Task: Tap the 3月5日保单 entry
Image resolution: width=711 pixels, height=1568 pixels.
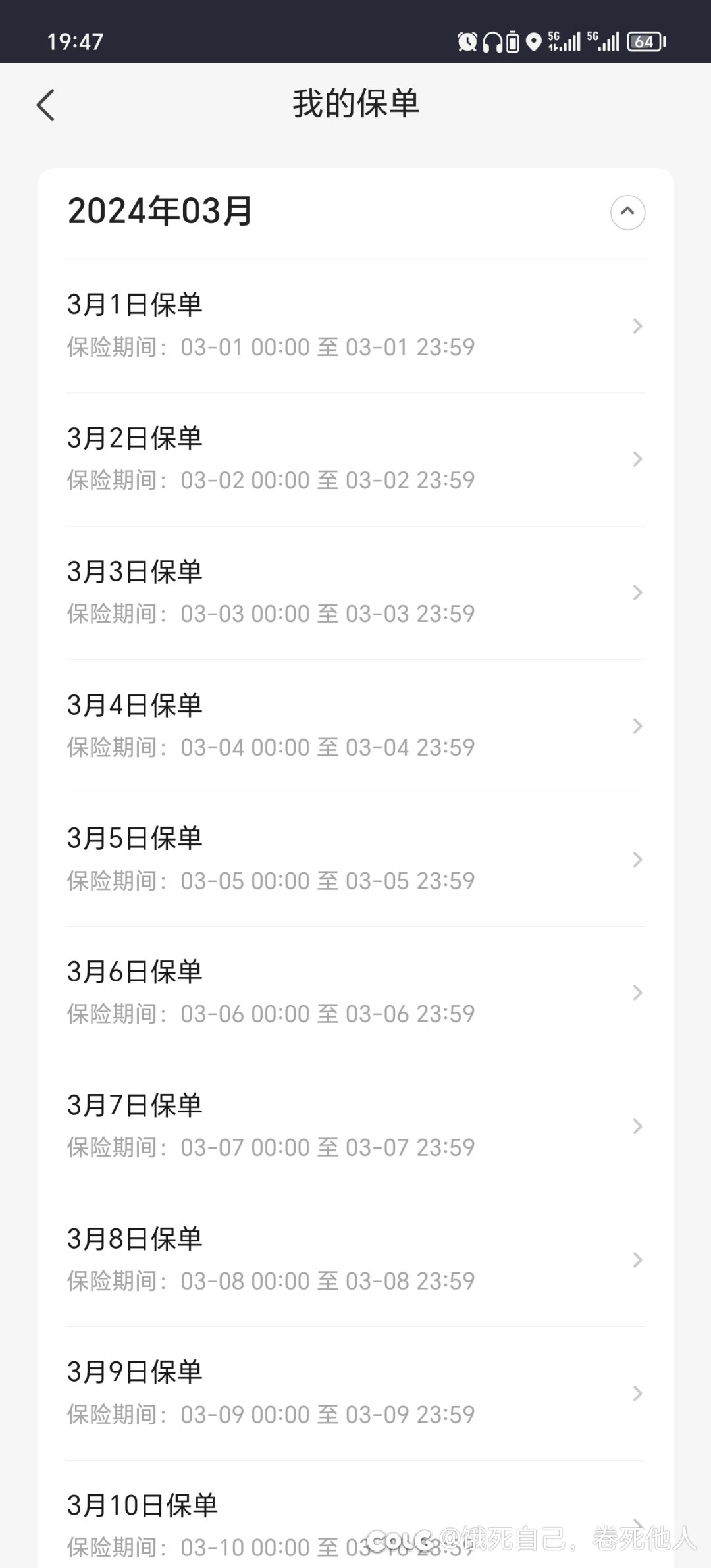Action: point(355,860)
